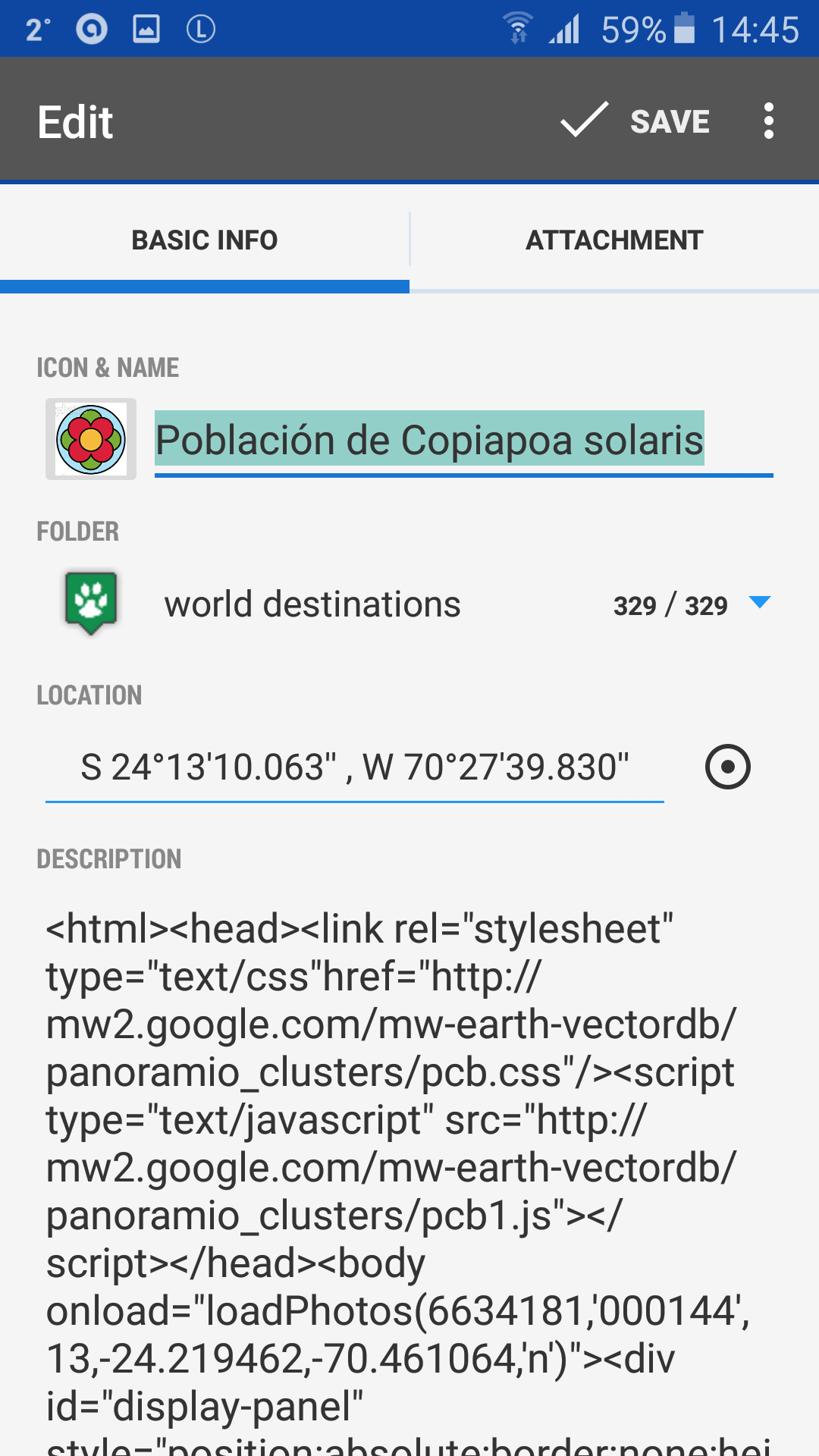Pick the location with the target icon
The width and height of the screenshot is (819, 1456).
(x=727, y=767)
